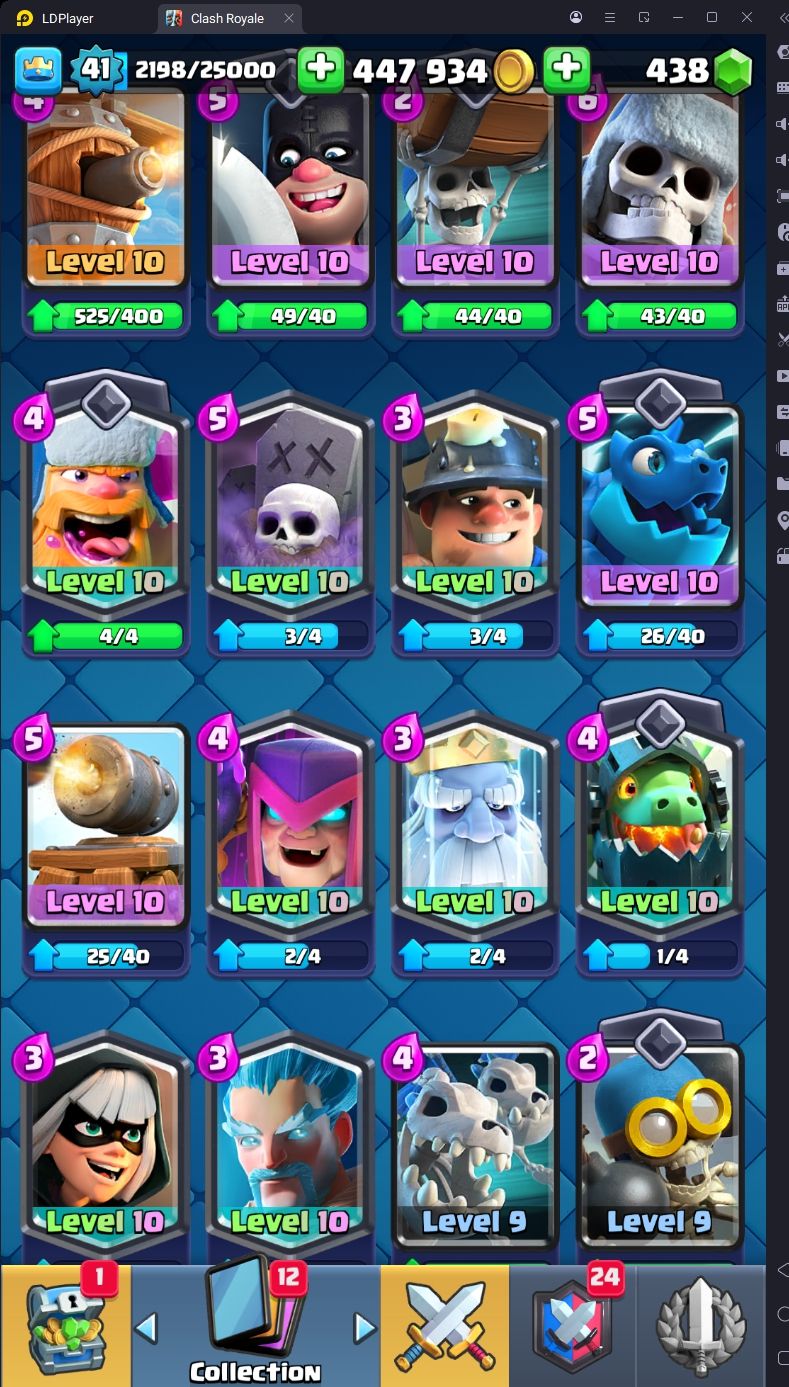Open the Skeleton Dragons card
This screenshot has height=1387, width=789.
(475, 1148)
